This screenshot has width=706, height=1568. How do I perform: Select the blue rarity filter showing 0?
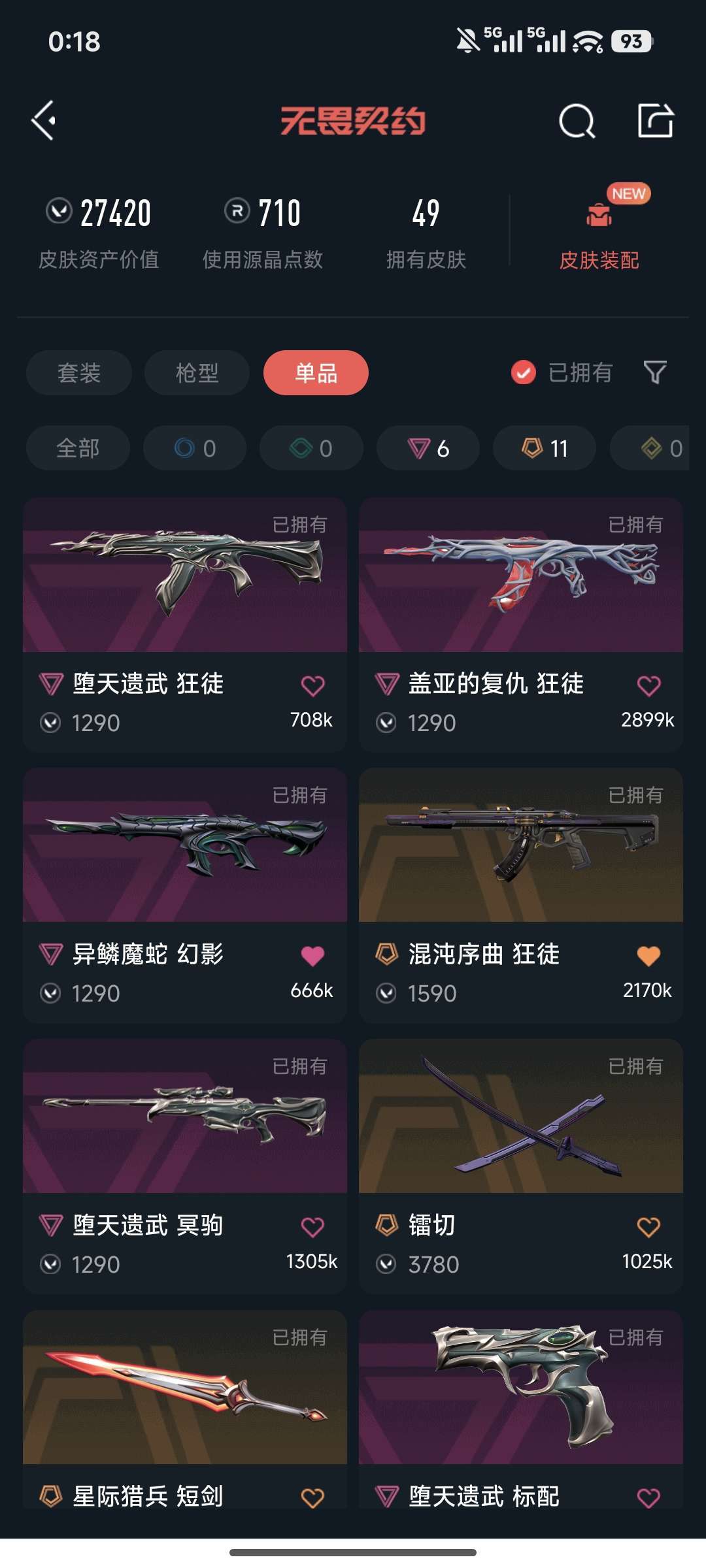194,448
